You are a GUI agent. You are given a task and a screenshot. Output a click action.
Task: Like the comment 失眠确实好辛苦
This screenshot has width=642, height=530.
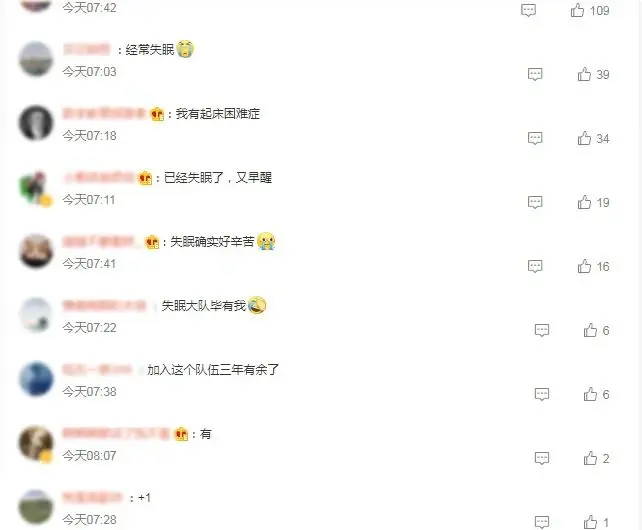coord(584,266)
